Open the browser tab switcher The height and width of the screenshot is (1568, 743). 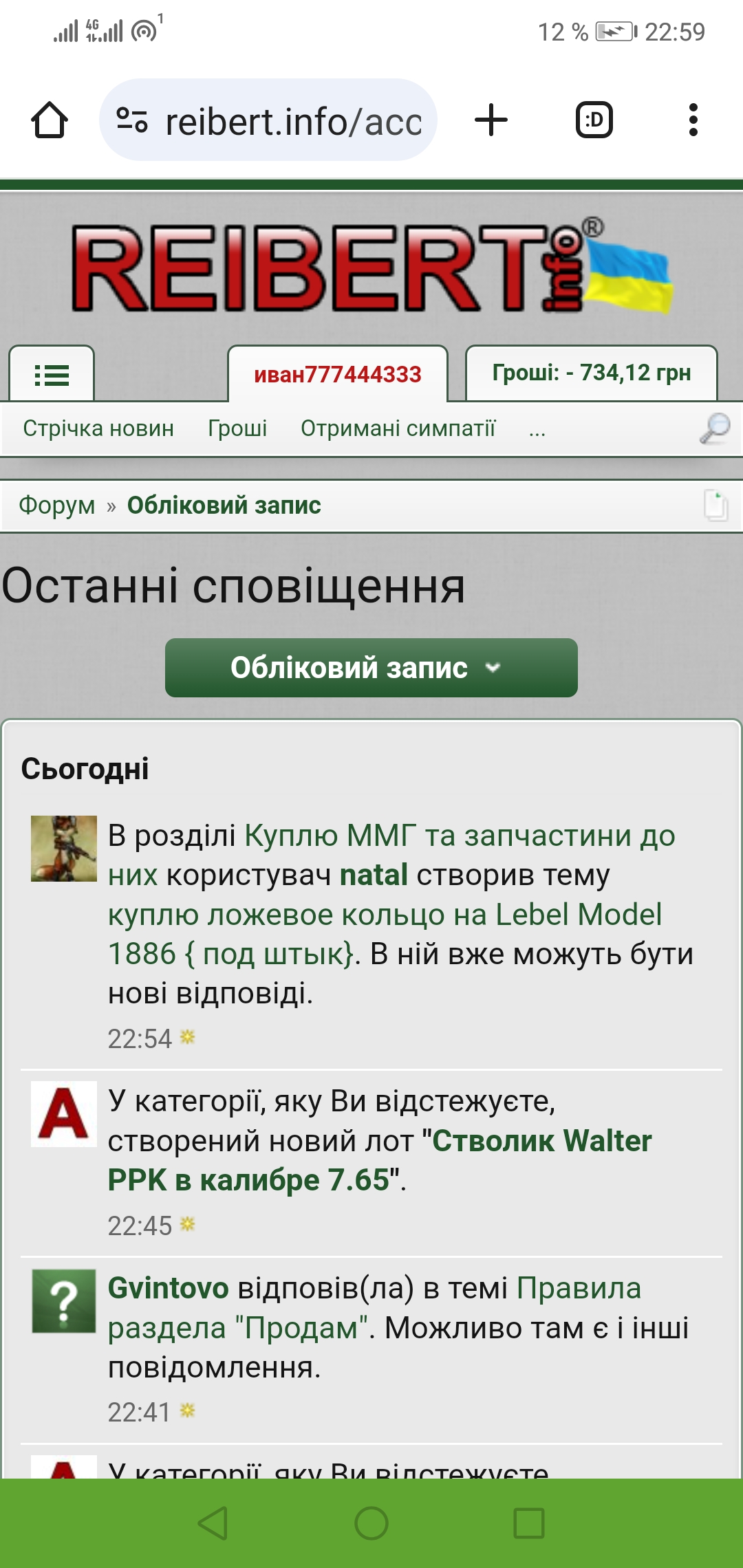point(594,120)
